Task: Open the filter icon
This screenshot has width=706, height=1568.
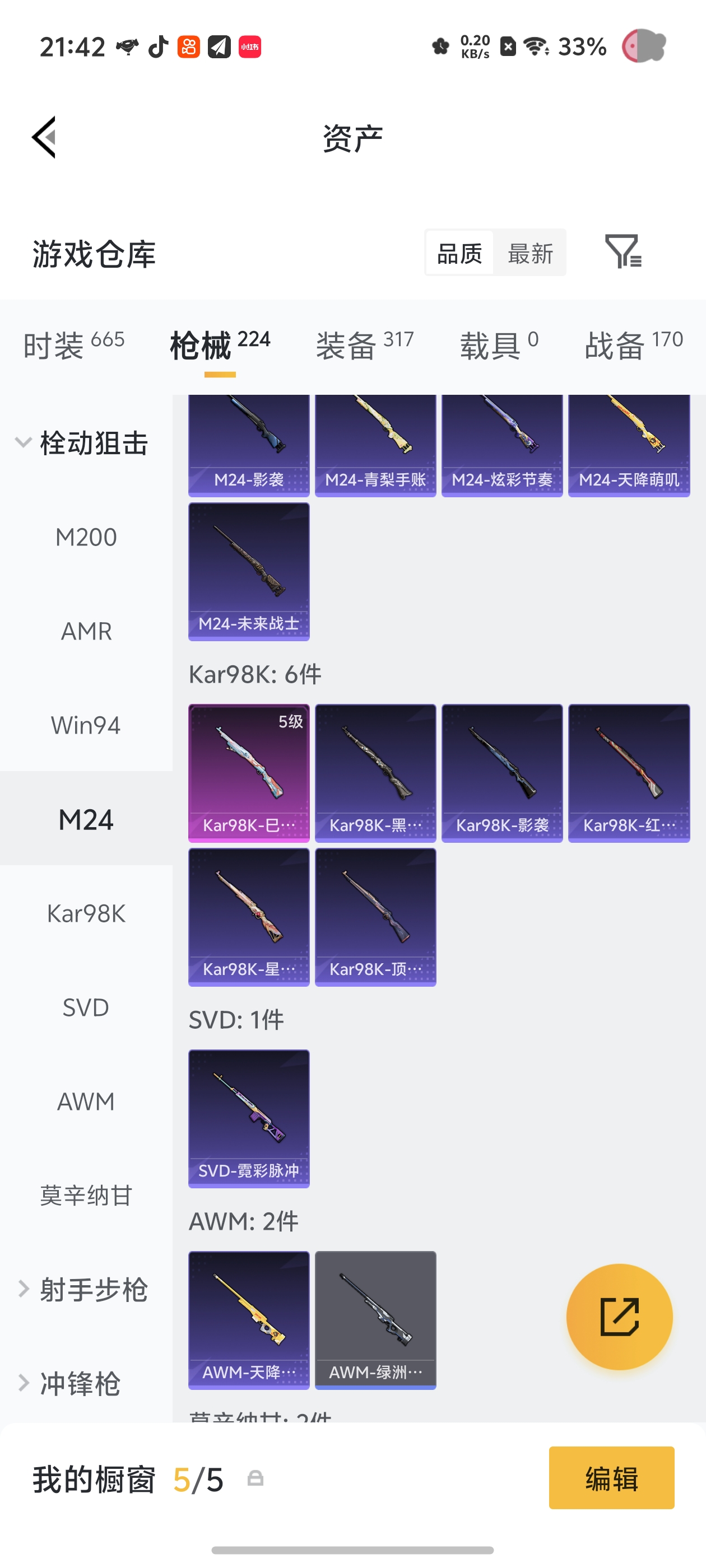Action: click(x=623, y=251)
